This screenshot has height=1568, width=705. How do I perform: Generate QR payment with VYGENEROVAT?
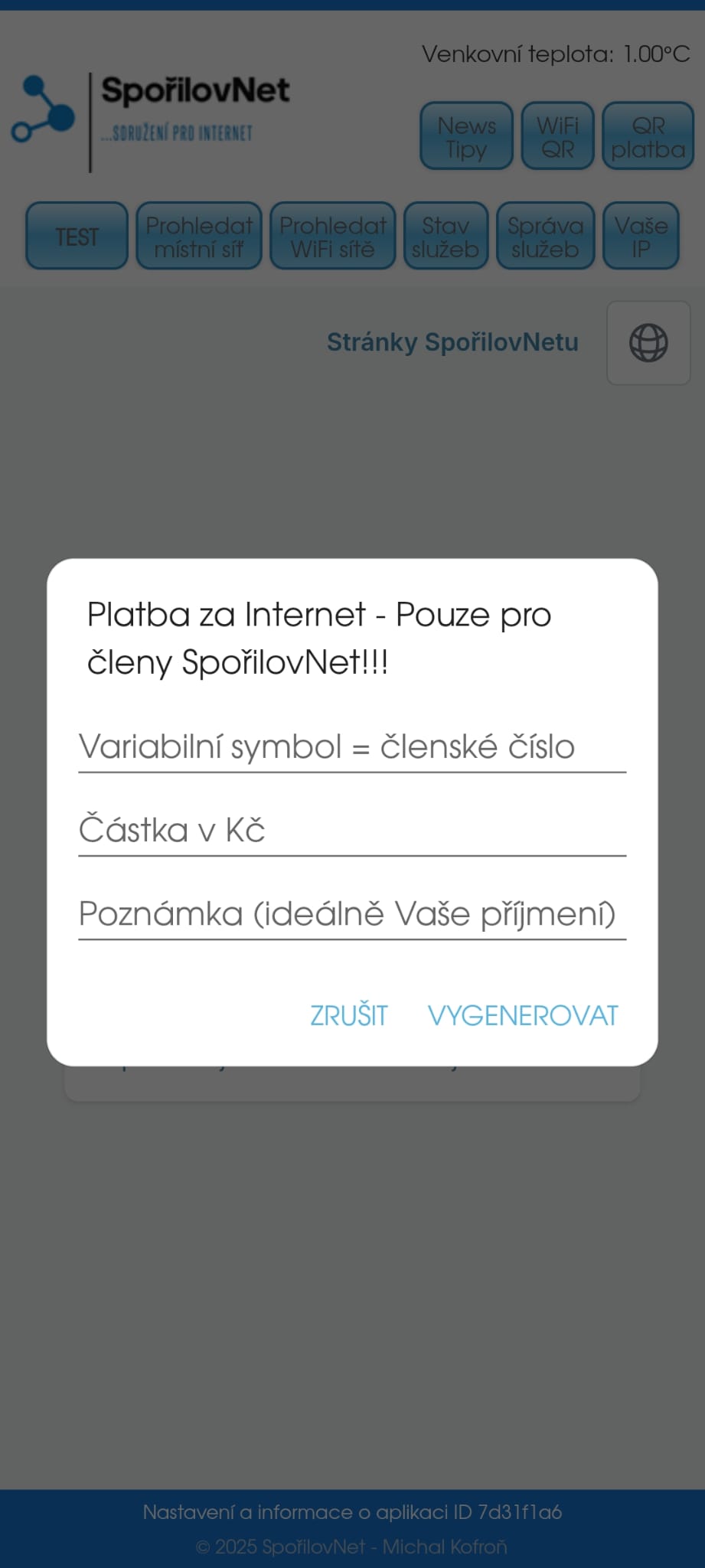coord(523,1016)
